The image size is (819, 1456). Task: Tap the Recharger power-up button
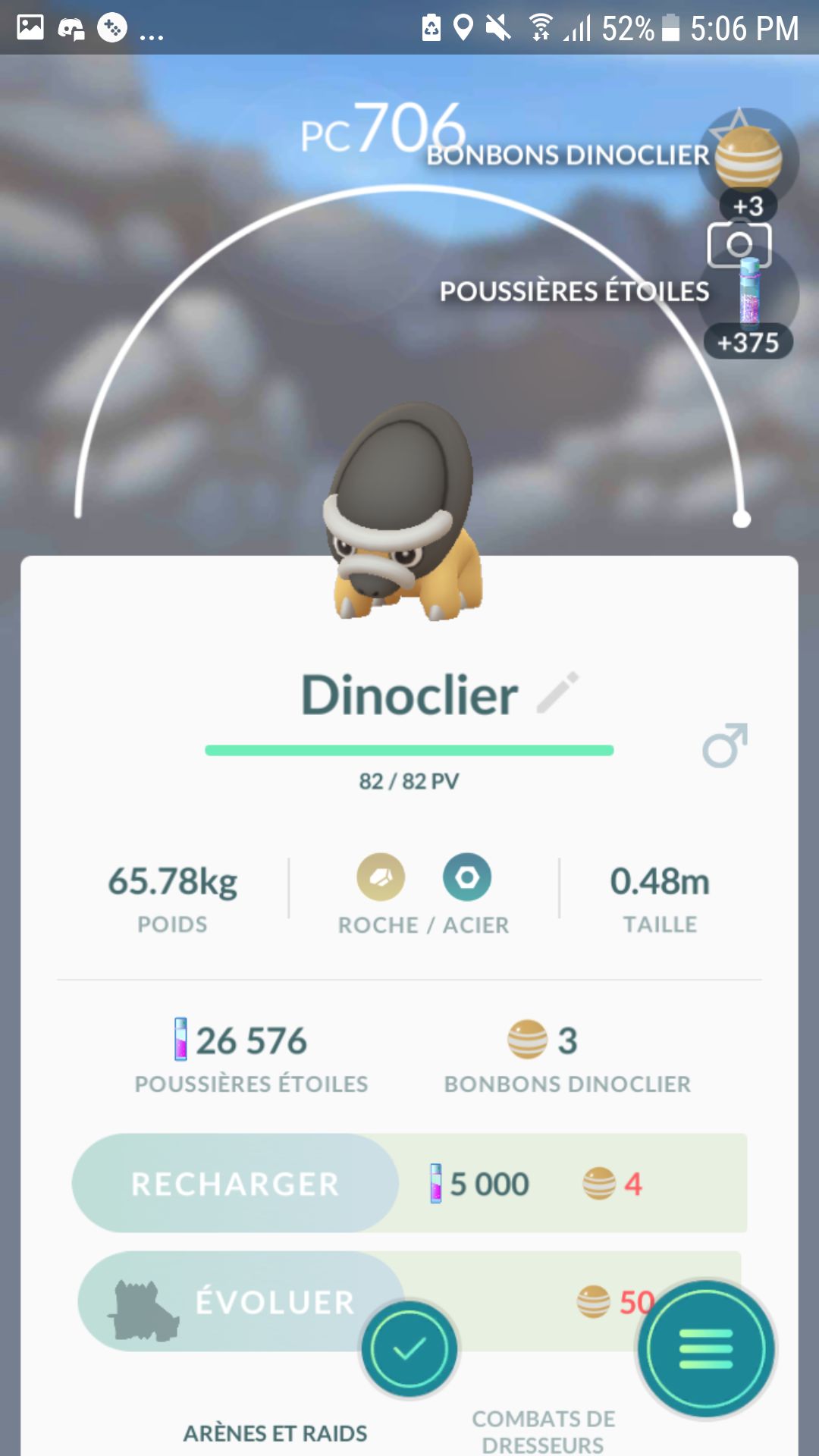236,1183
